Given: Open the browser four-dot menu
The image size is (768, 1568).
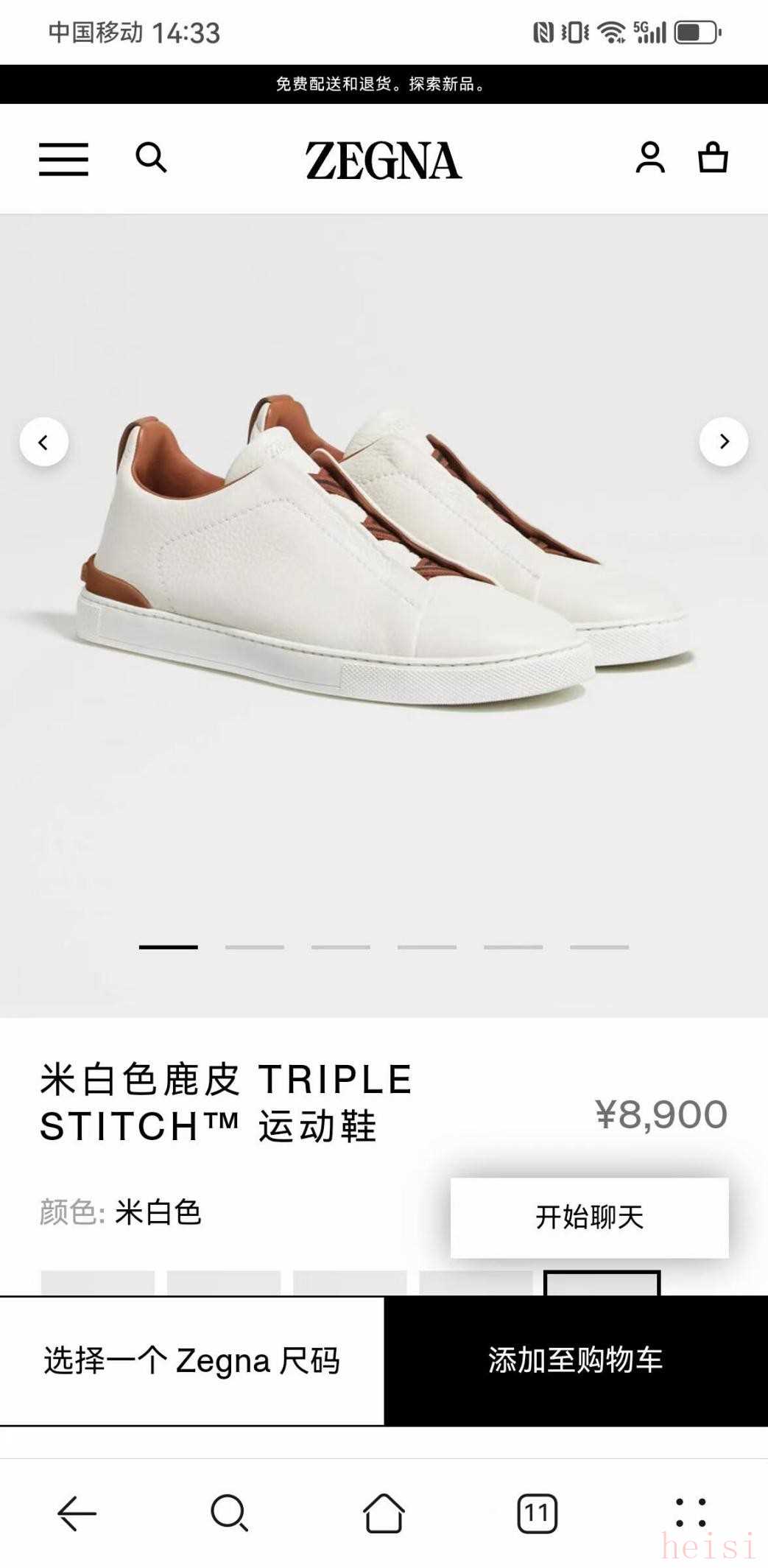Looking at the screenshot, I should tap(691, 1513).
